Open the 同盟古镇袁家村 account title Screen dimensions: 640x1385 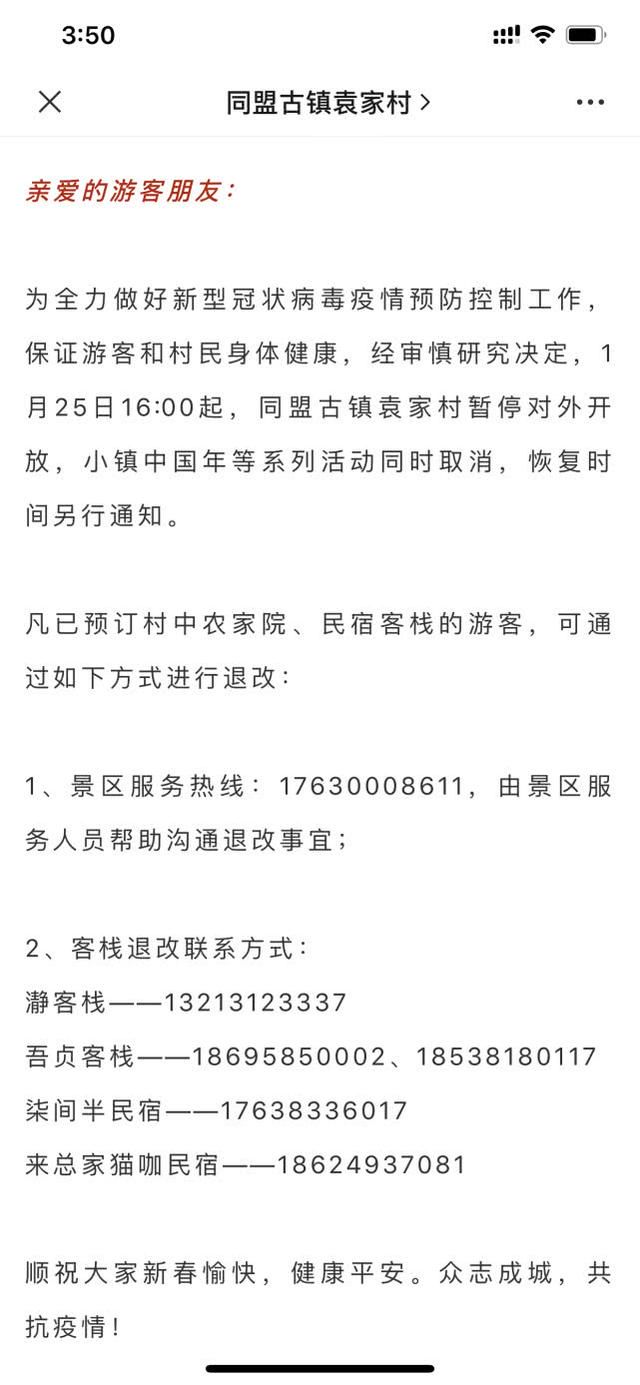[328, 102]
